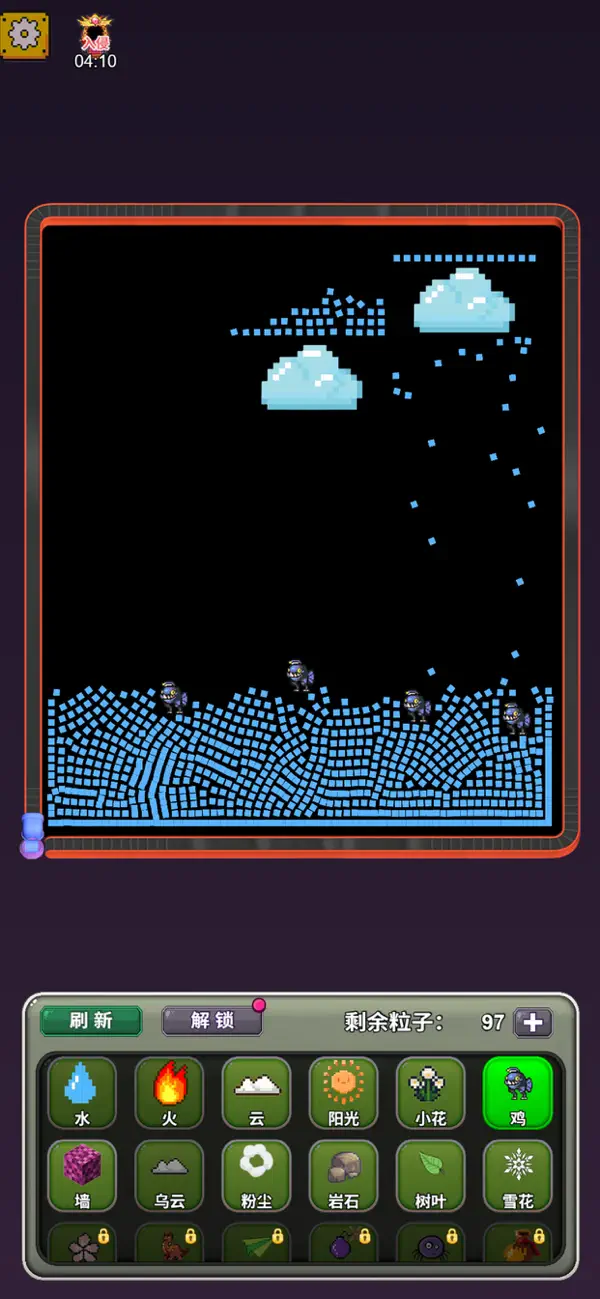The image size is (600, 1299).
Task: Select the 水 water element
Action: [x=82, y=1093]
